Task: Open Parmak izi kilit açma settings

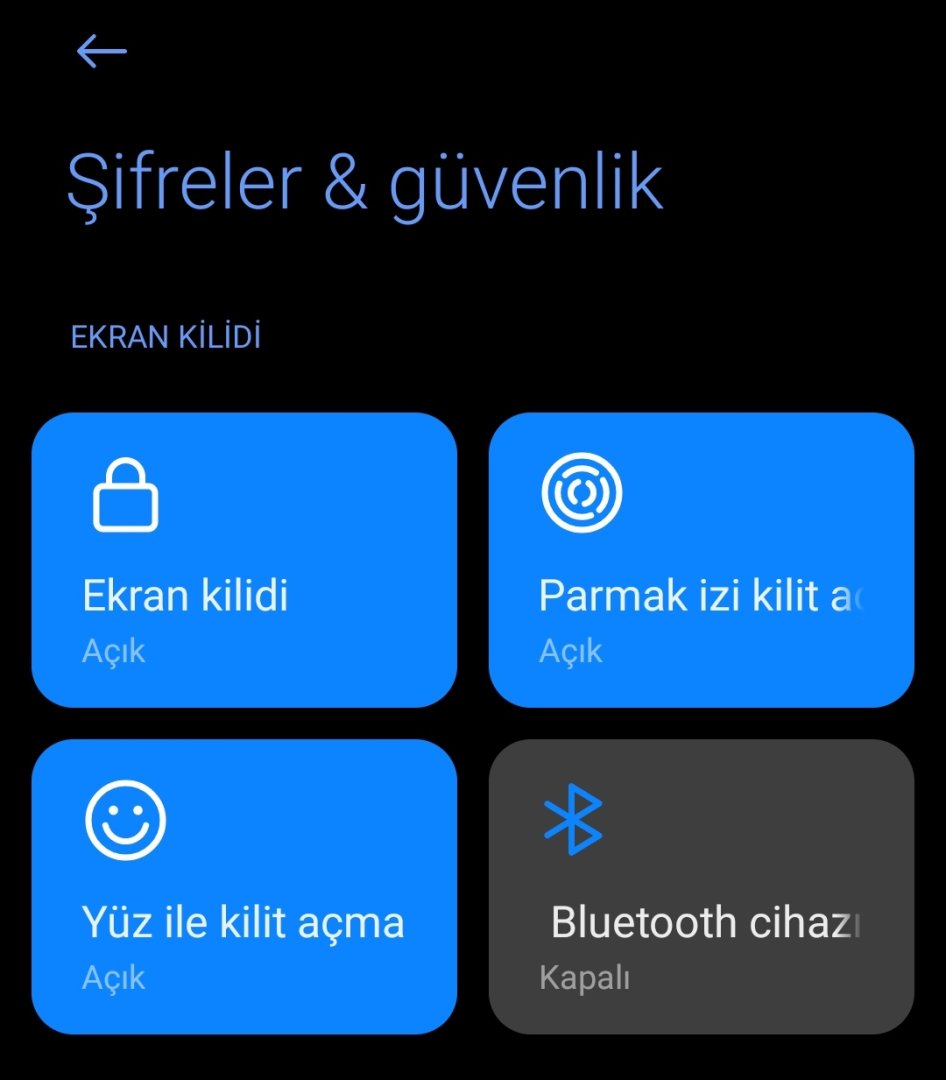Action: [700, 560]
